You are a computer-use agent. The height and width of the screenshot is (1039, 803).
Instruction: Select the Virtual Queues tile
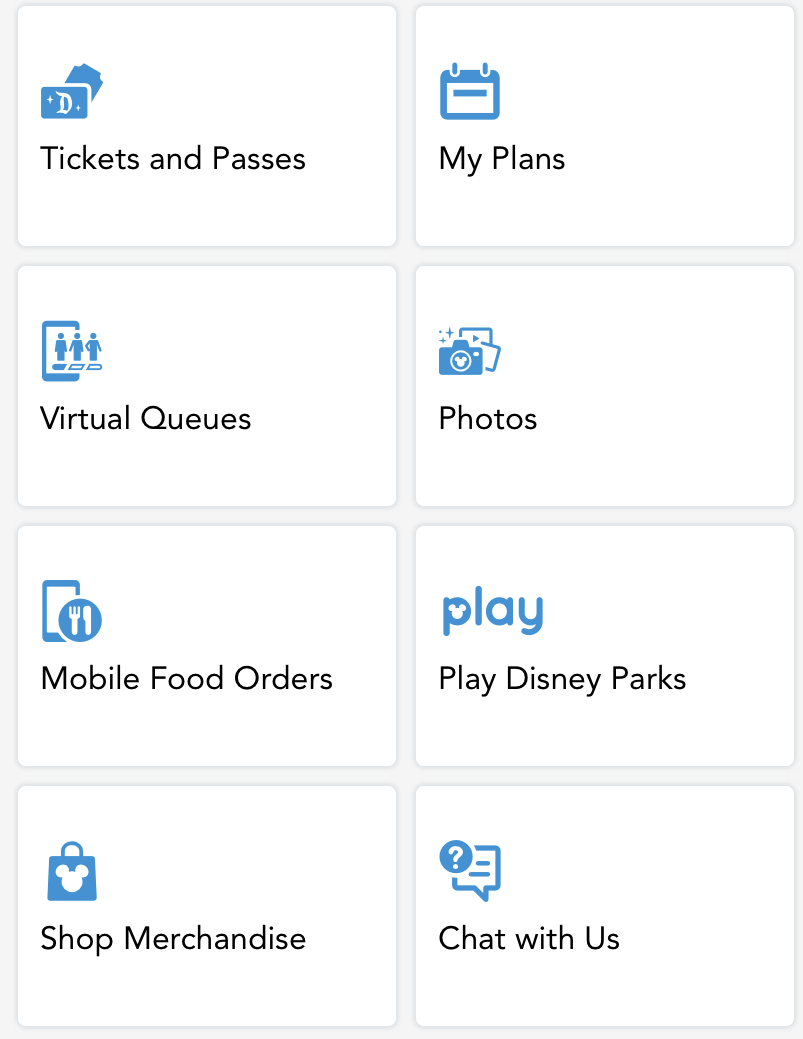tap(207, 386)
